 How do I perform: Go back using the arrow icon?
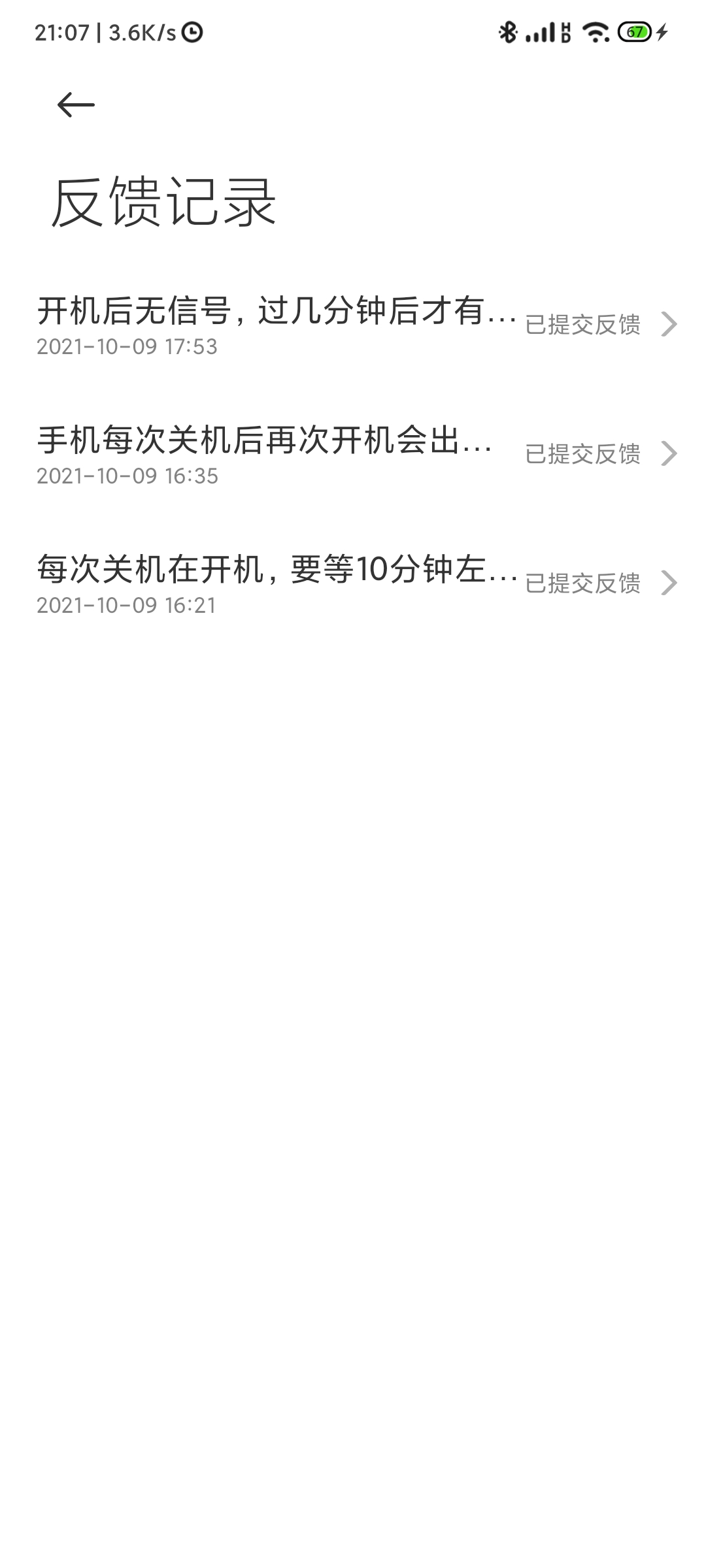(76, 105)
